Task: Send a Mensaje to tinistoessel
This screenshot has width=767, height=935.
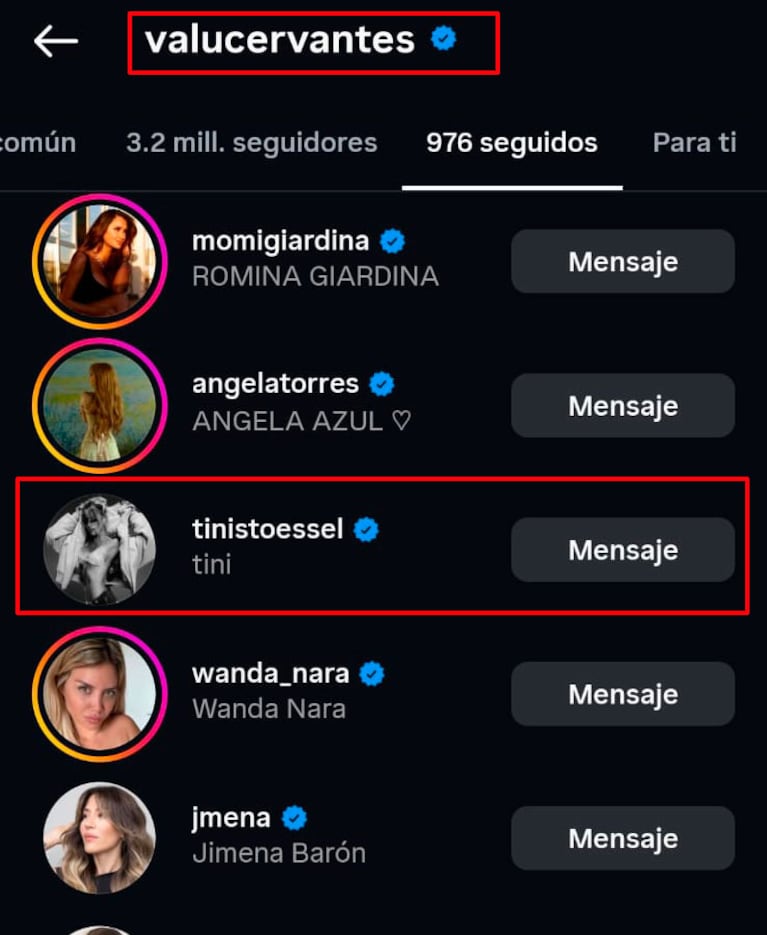Action: click(622, 549)
